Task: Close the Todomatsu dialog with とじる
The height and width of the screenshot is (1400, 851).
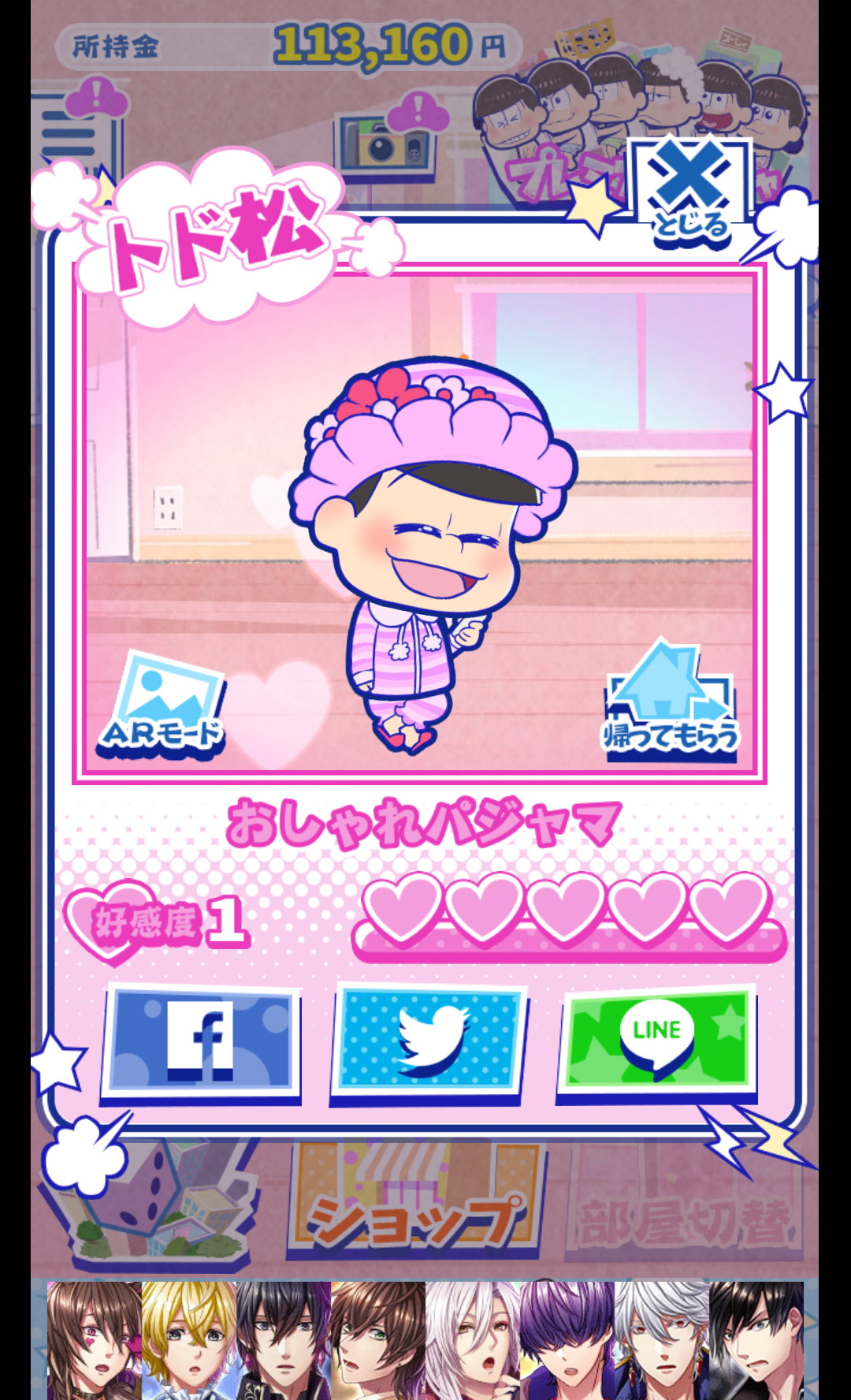Action: (x=690, y=192)
